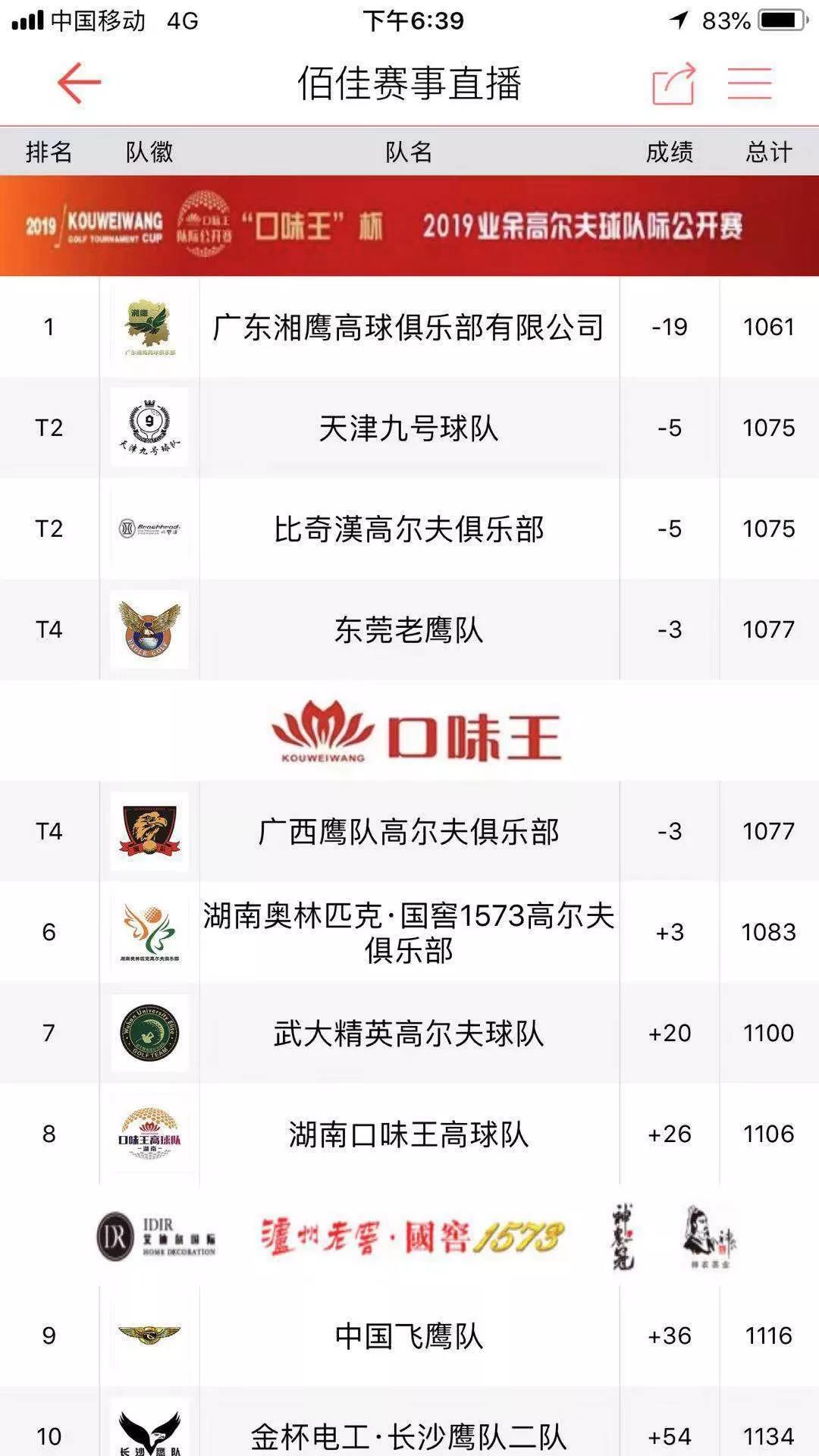819x1456 pixels.
Task: Open 广西鹰队高尔夫俱乐部 row
Action: (409, 832)
